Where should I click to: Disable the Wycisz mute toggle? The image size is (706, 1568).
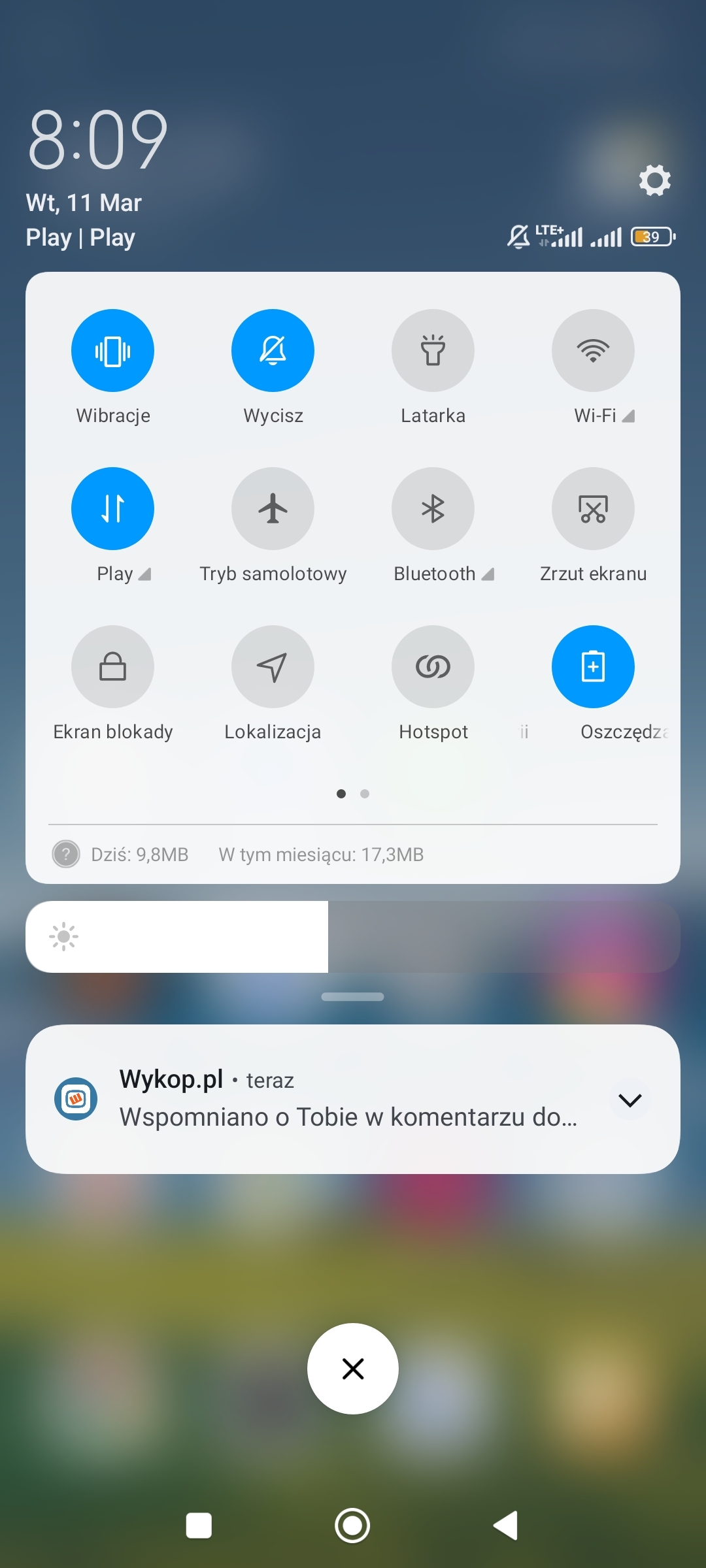pyautogui.click(x=273, y=351)
